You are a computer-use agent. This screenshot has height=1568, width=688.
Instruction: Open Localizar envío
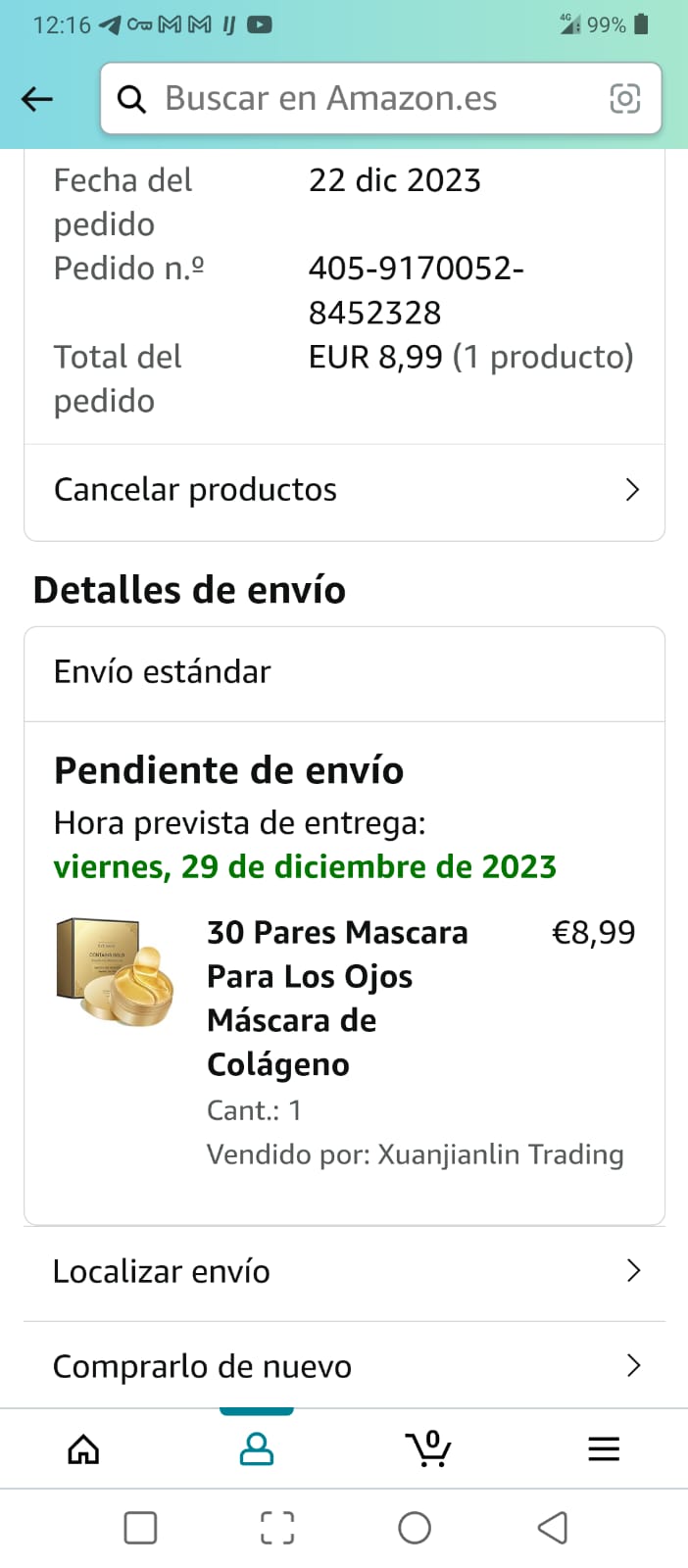344,1272
